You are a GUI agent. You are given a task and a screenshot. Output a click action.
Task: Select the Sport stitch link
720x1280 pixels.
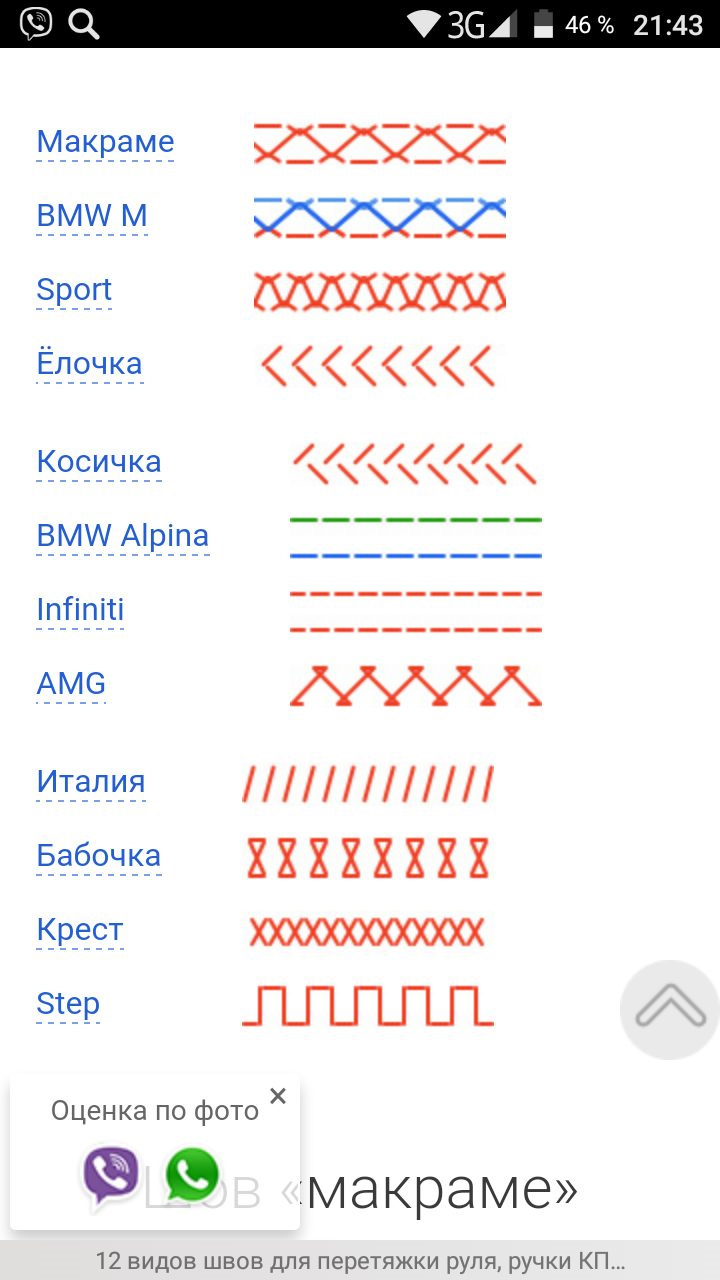[74, 290]
